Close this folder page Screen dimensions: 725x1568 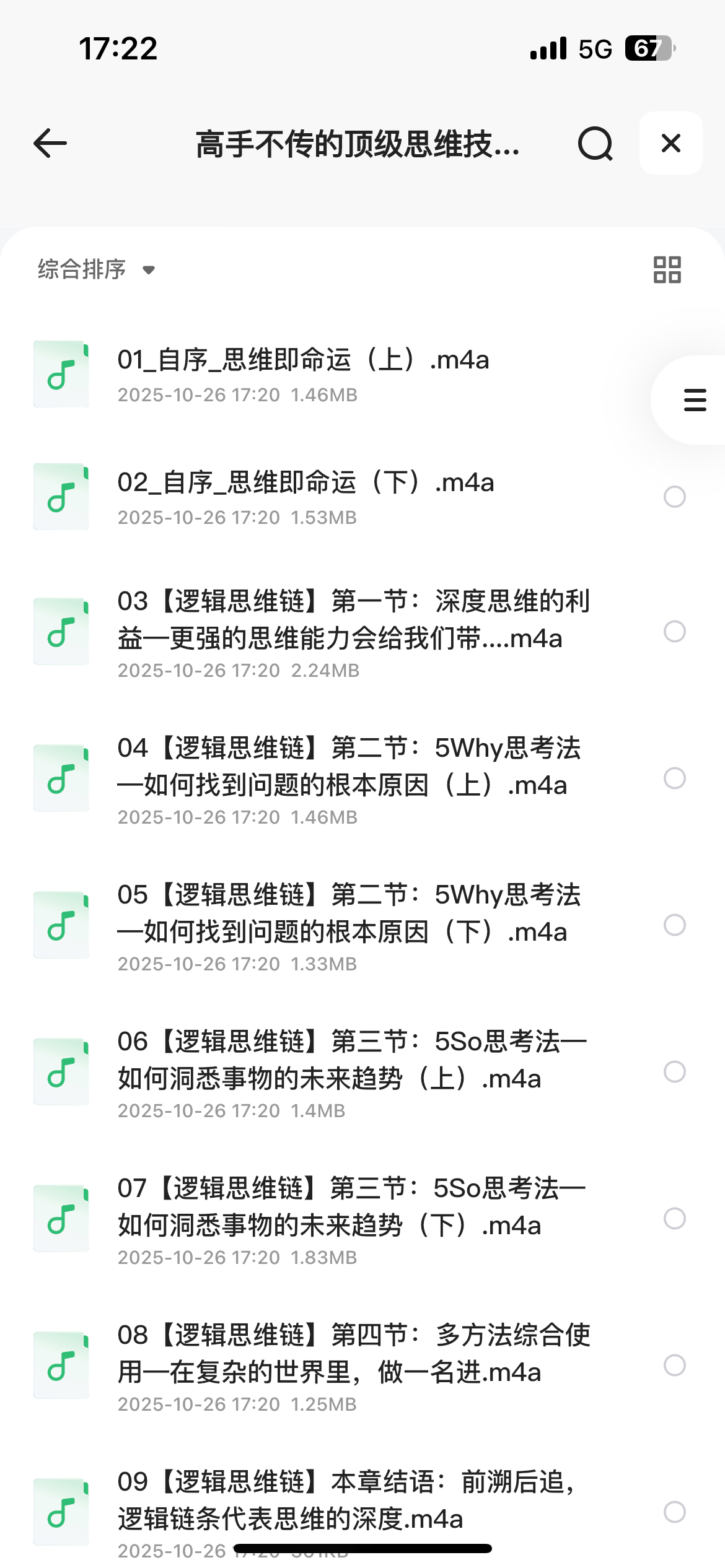click(670, 144)
